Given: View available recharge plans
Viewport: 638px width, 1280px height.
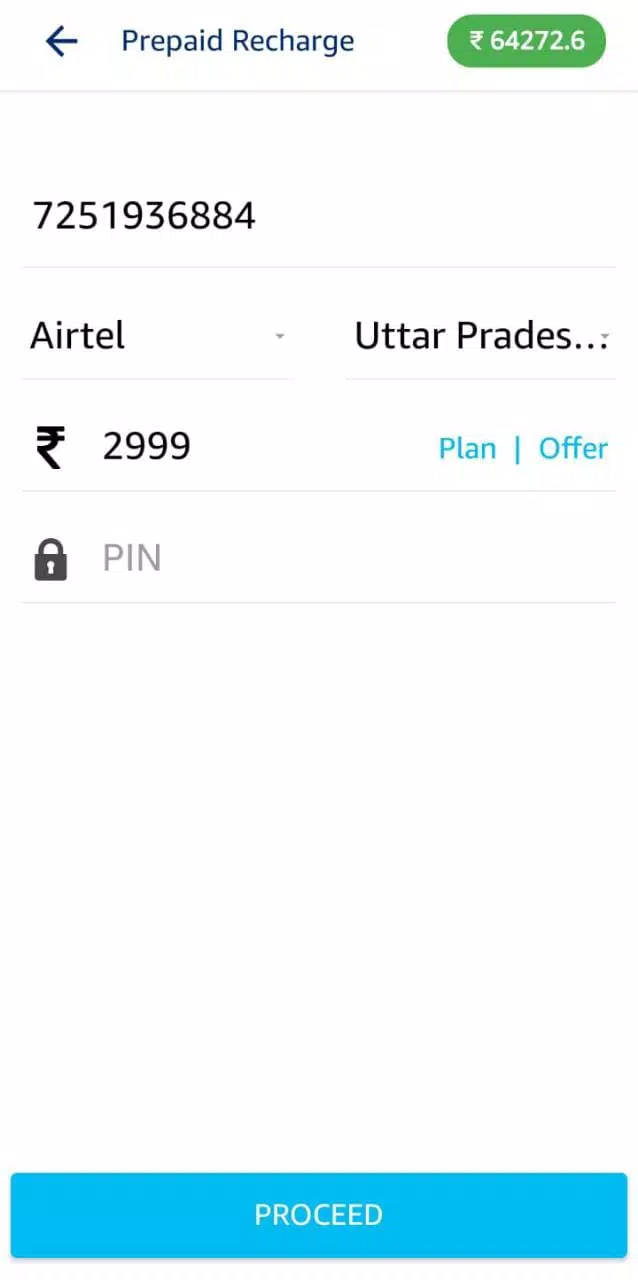Looking at the screenshot, I should [467, 448].
